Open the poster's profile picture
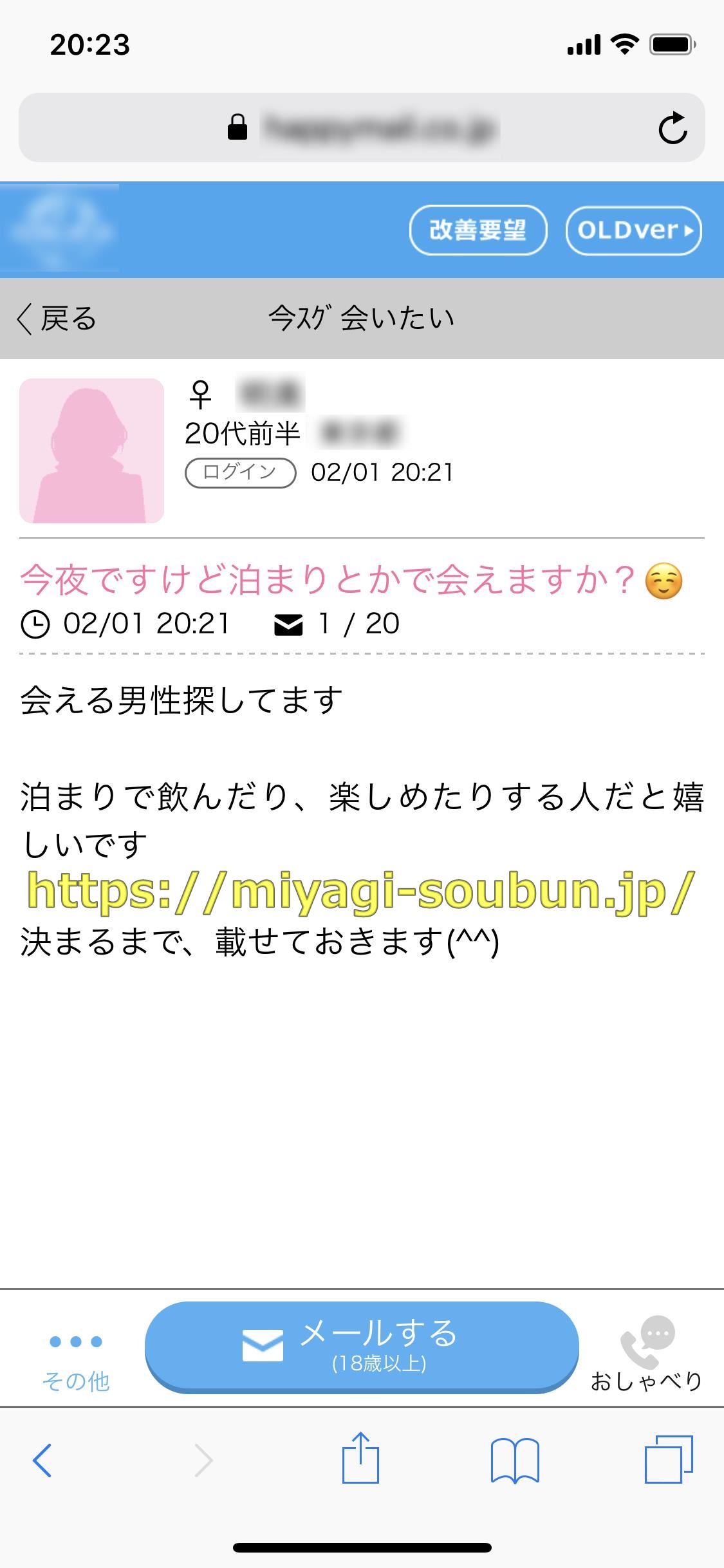 (92, 451)
